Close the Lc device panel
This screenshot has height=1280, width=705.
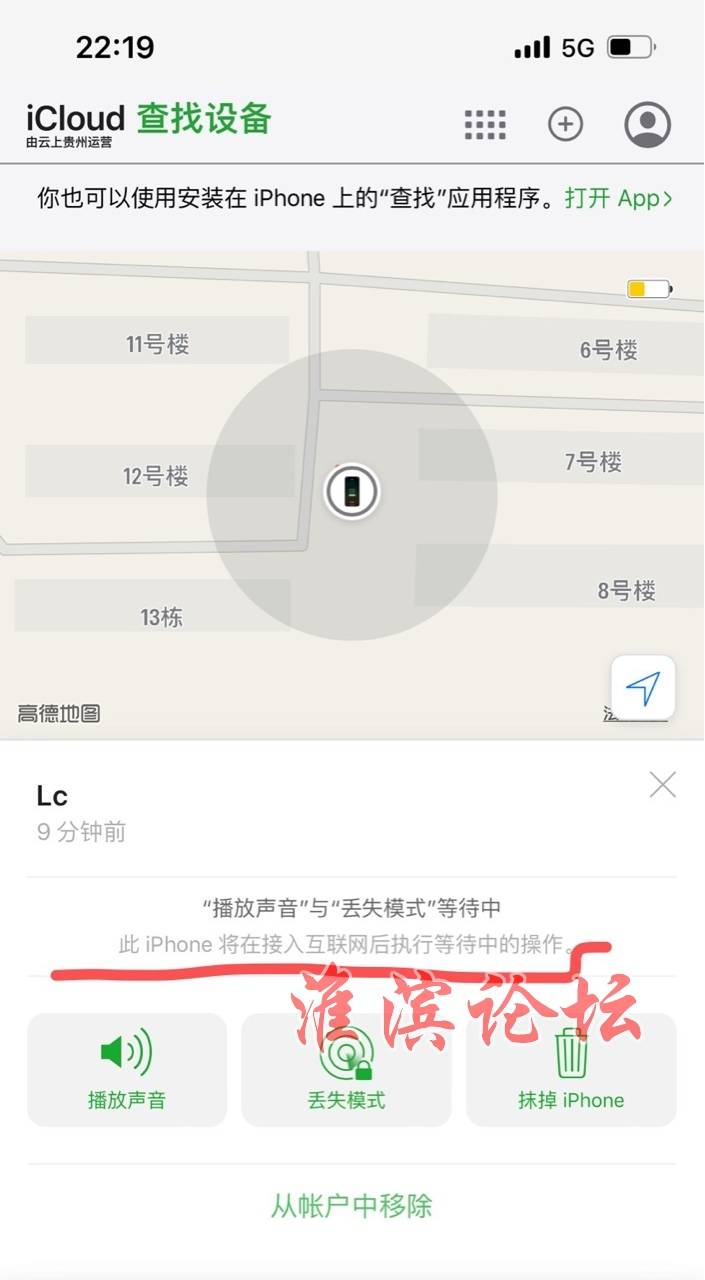662,785
